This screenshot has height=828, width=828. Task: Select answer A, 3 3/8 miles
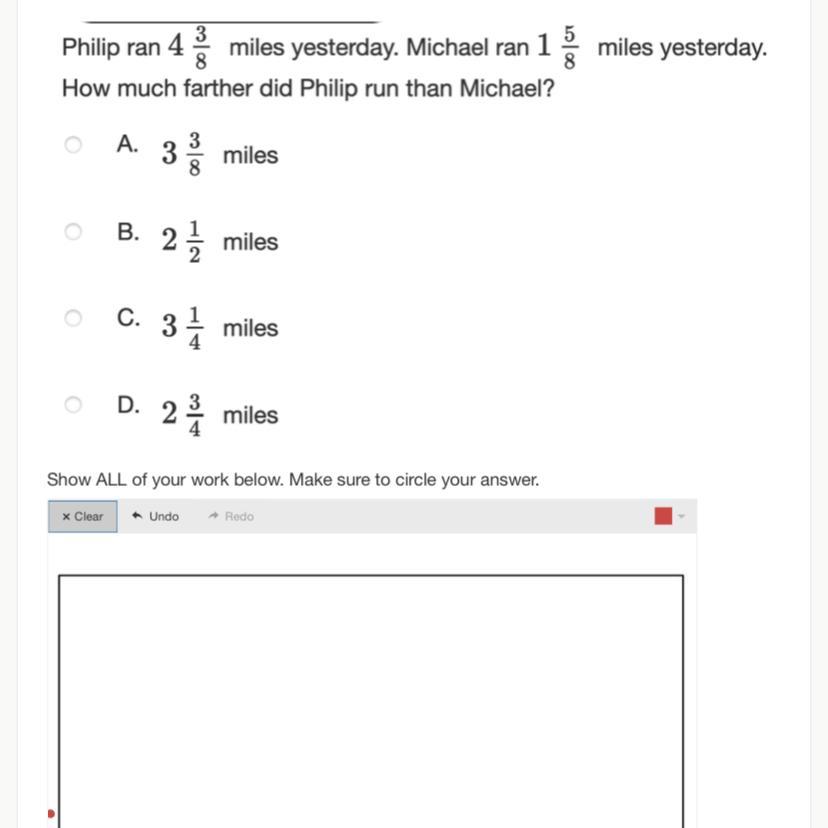pos(73,145)
